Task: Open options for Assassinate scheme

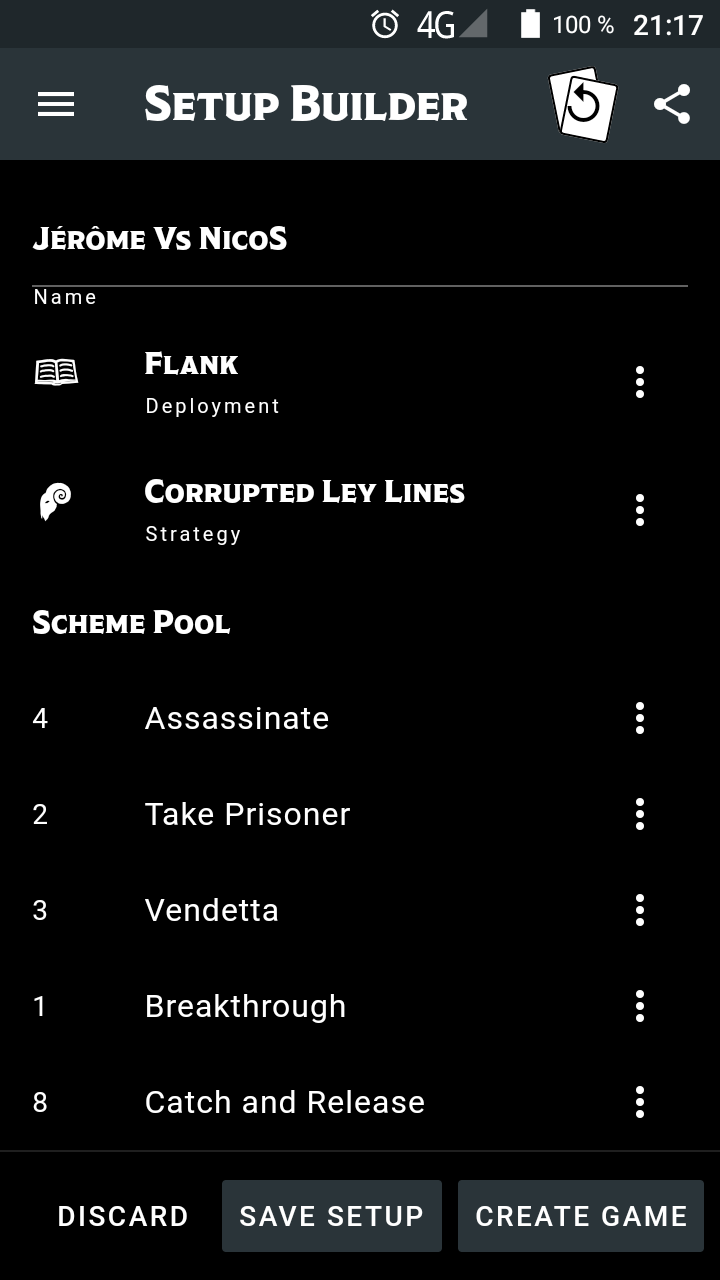Action: point(640,718)
